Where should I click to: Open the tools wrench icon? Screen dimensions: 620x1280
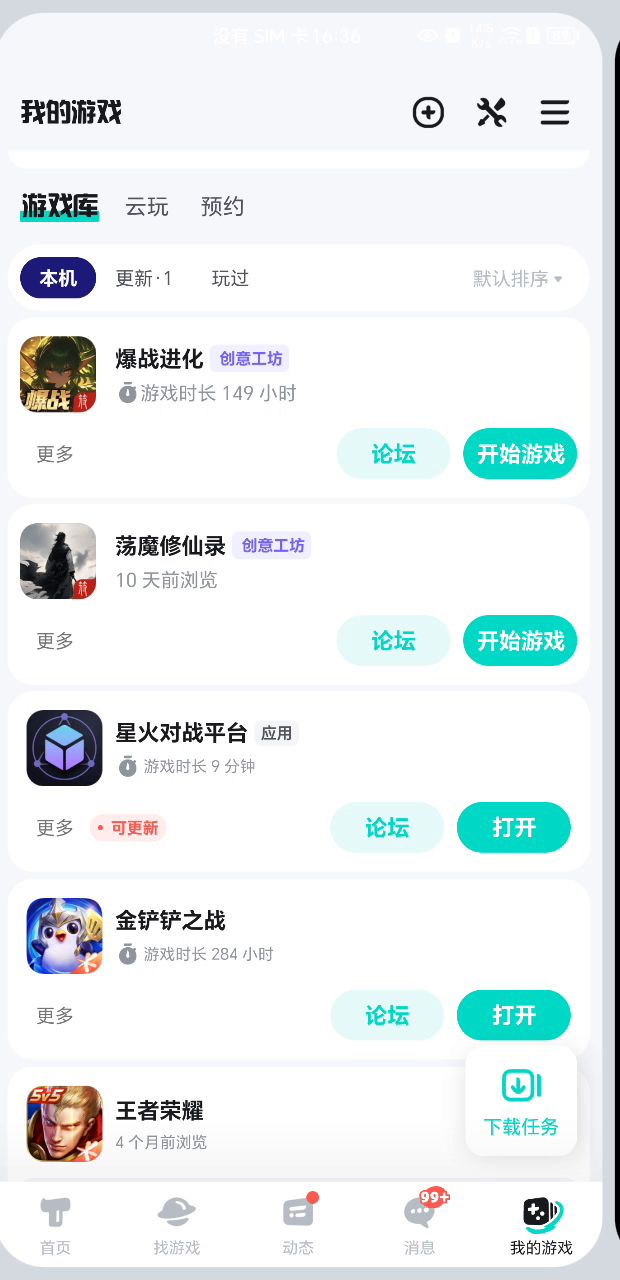[x=491, y=113]
